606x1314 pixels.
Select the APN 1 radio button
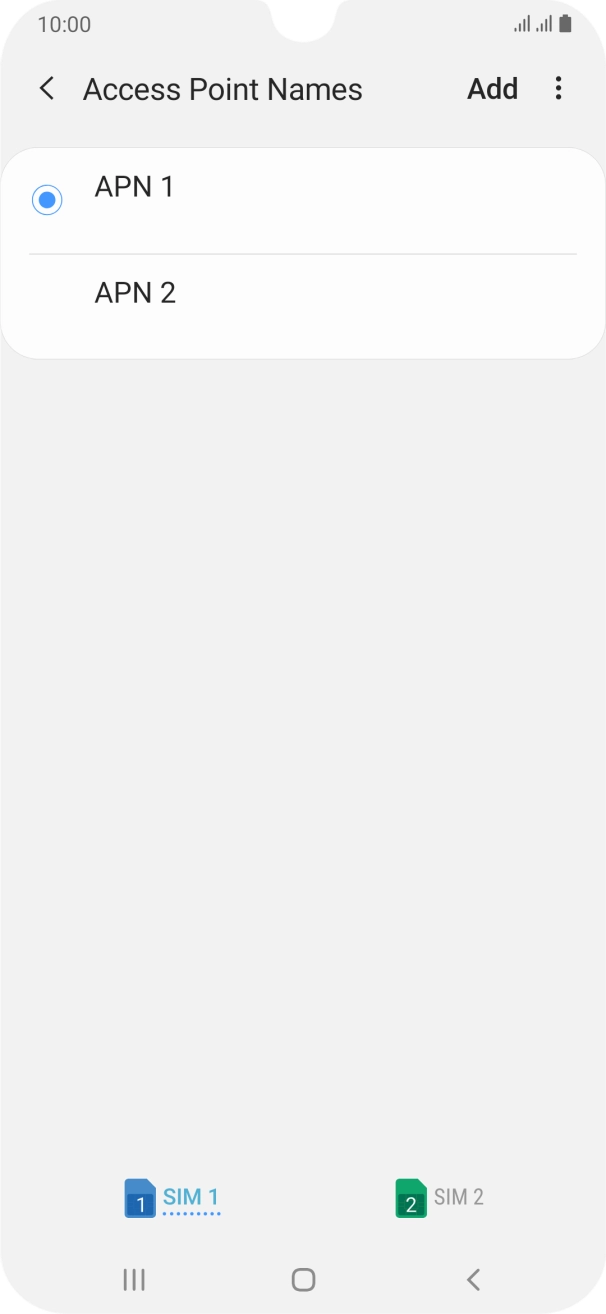tap(47, 200)
